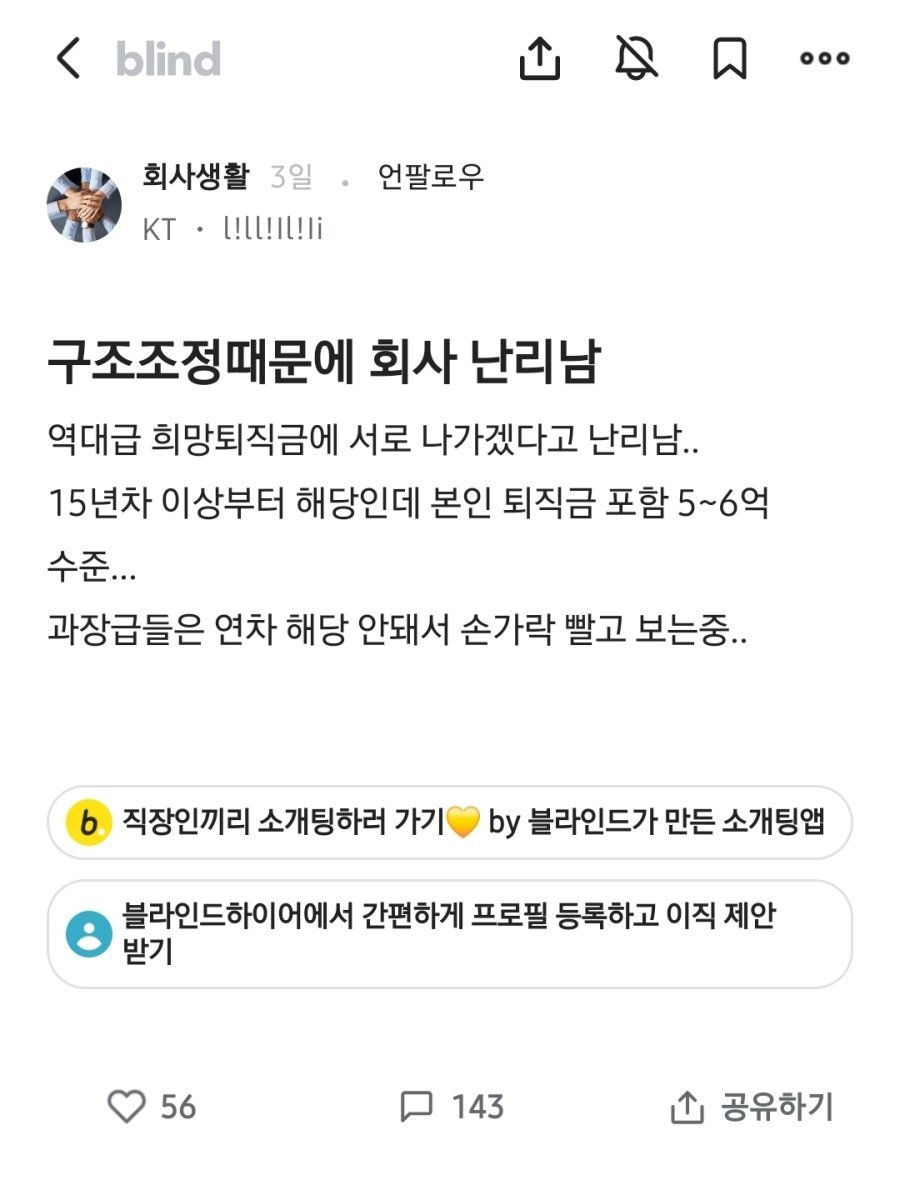The image size is (900, 1185).
Task: Share the post from top bar
Action: tap(540, 59)
